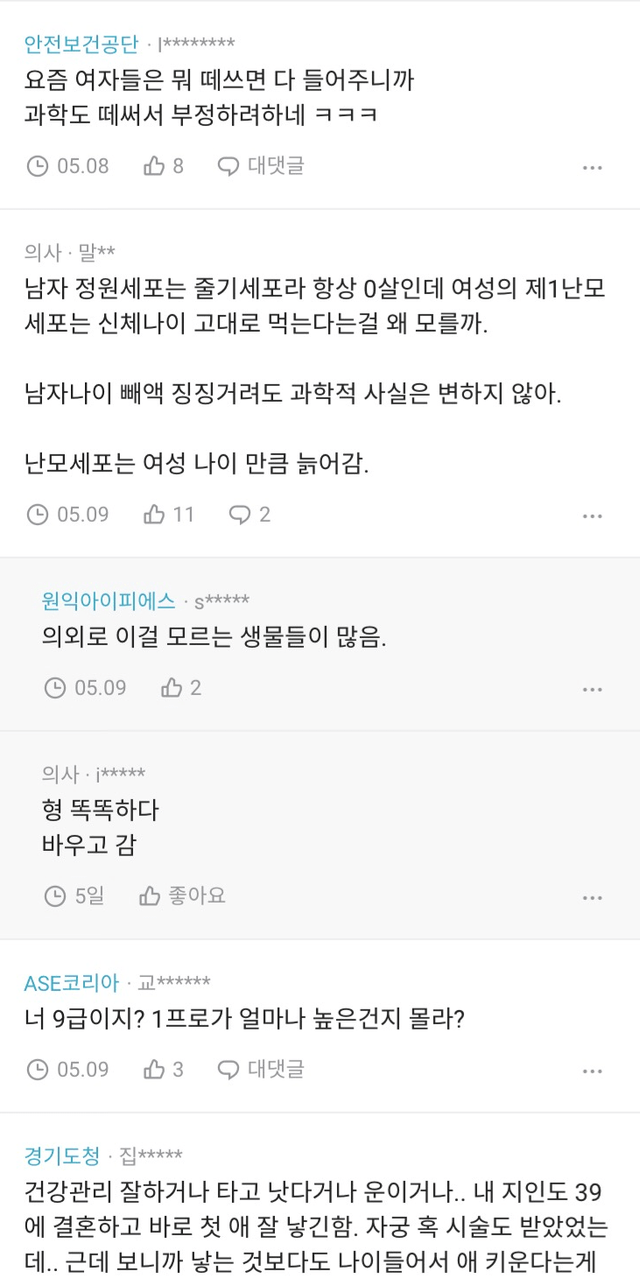Viewport: 640px width, 1280px height.
Task: Like the 의사 말** comment
Action: pyautogui.click(x=168, y=514)
